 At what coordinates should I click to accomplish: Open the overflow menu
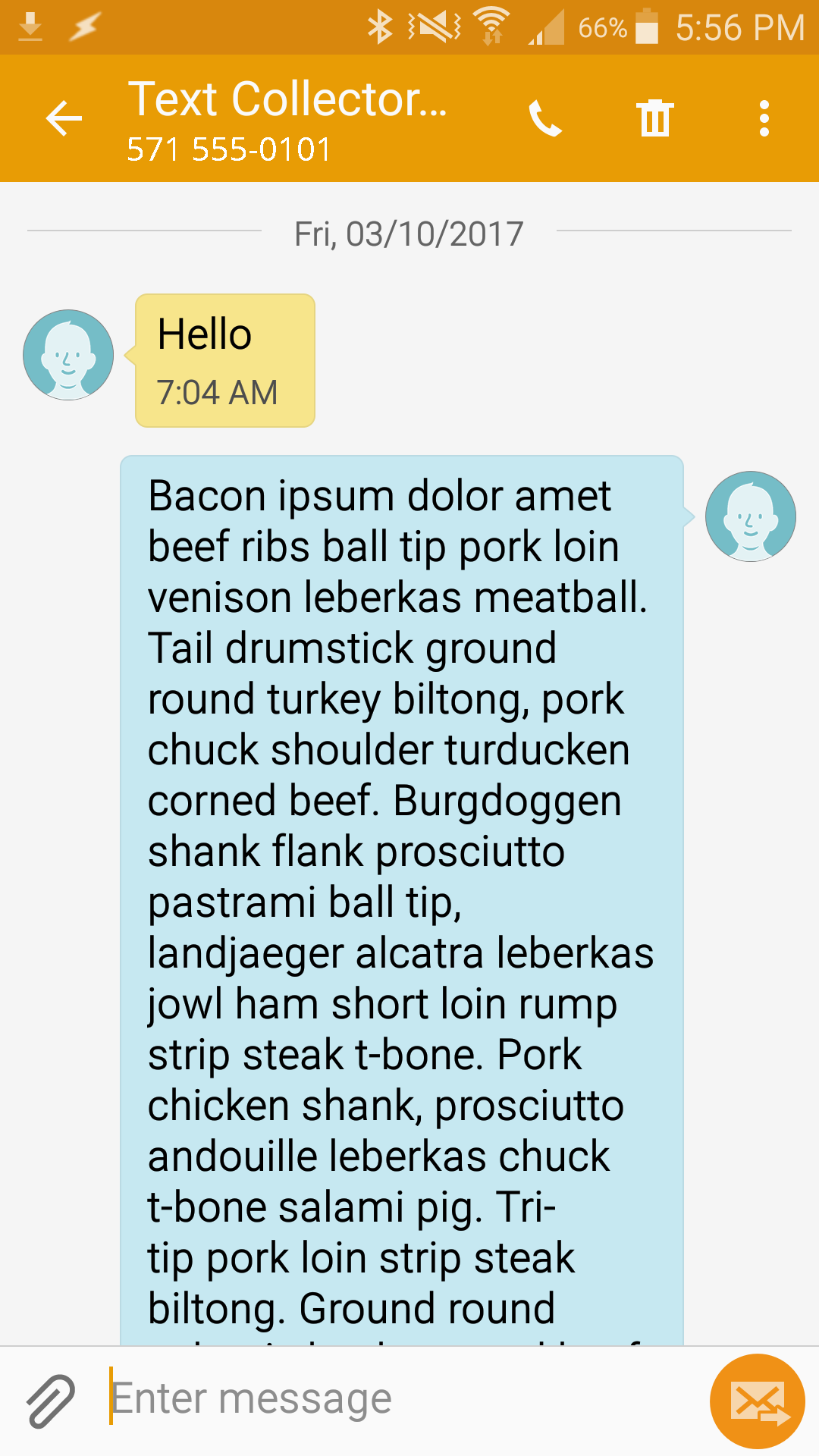pyautogui.click(x=764, y=118)
